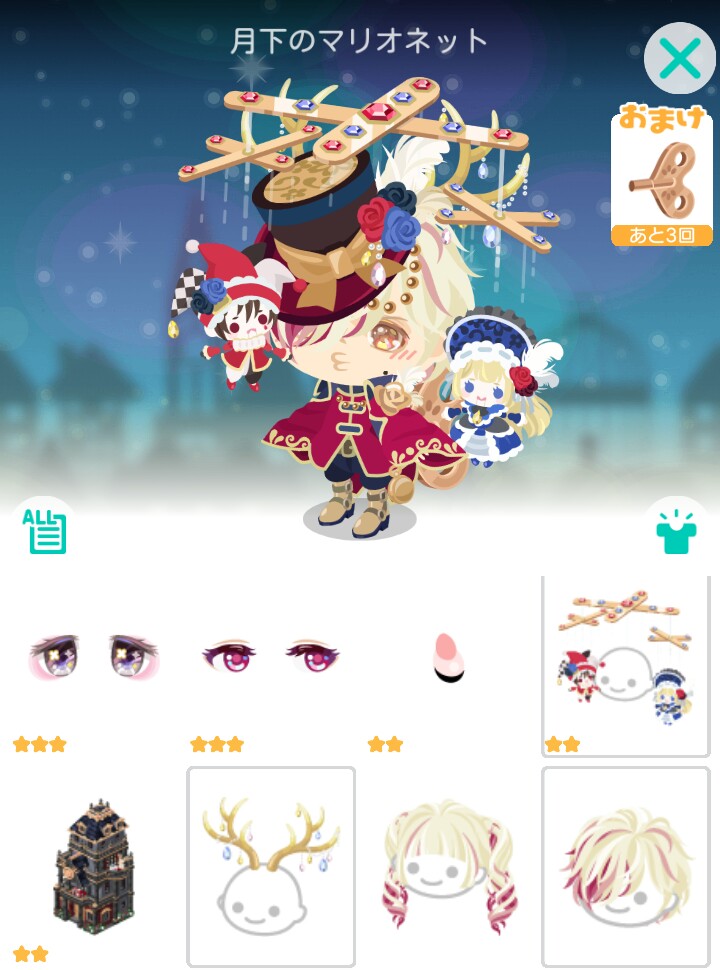Close the 月下のマリオネット preview
The width and height of the screenshot is (720, 970).
tap(680, 58)
